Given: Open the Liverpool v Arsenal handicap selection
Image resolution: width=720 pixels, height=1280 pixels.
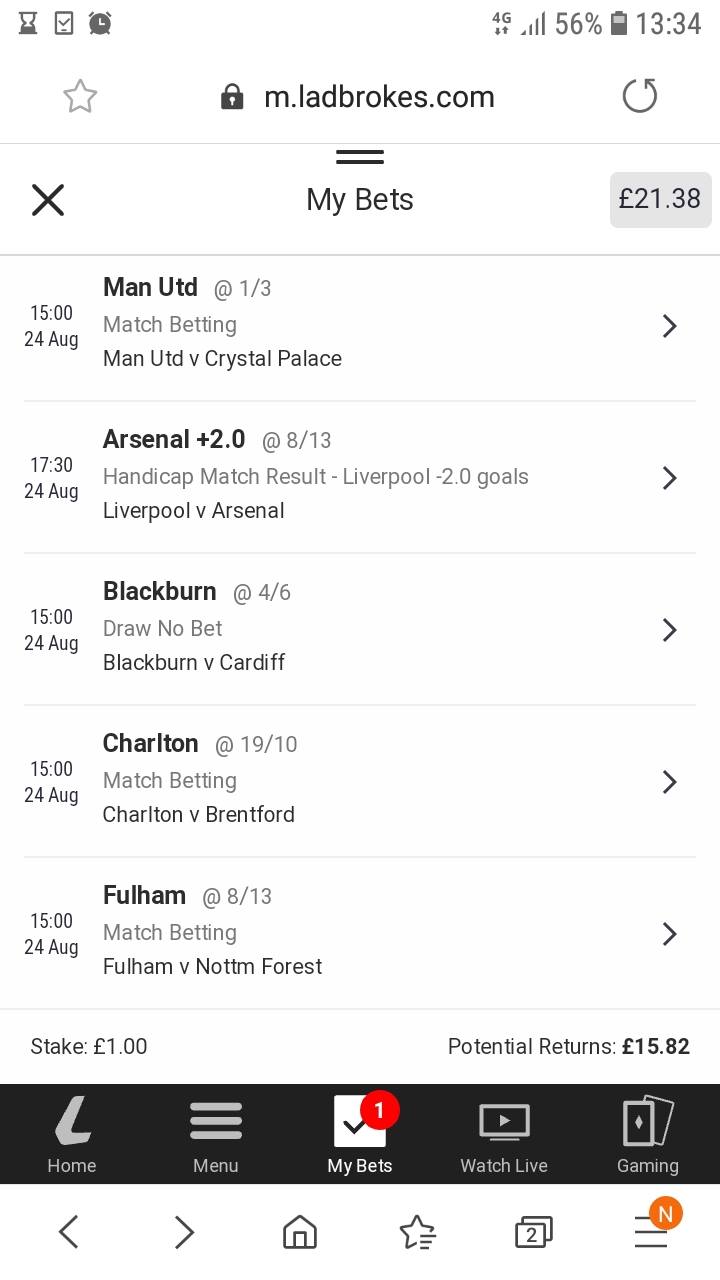Looking at the screenshot, I should tap(360, 477).
